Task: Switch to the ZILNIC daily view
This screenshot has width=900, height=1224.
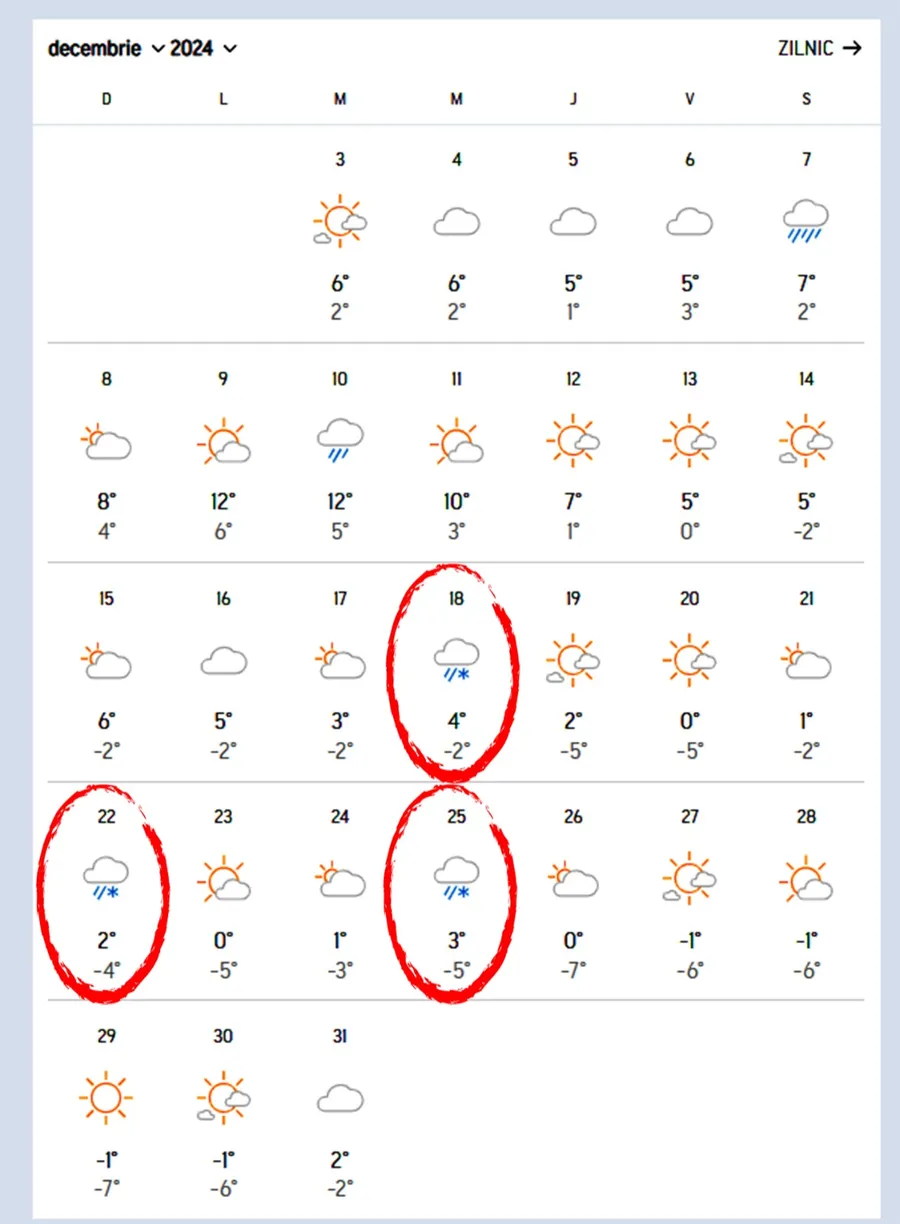Action: pos(819,48)
